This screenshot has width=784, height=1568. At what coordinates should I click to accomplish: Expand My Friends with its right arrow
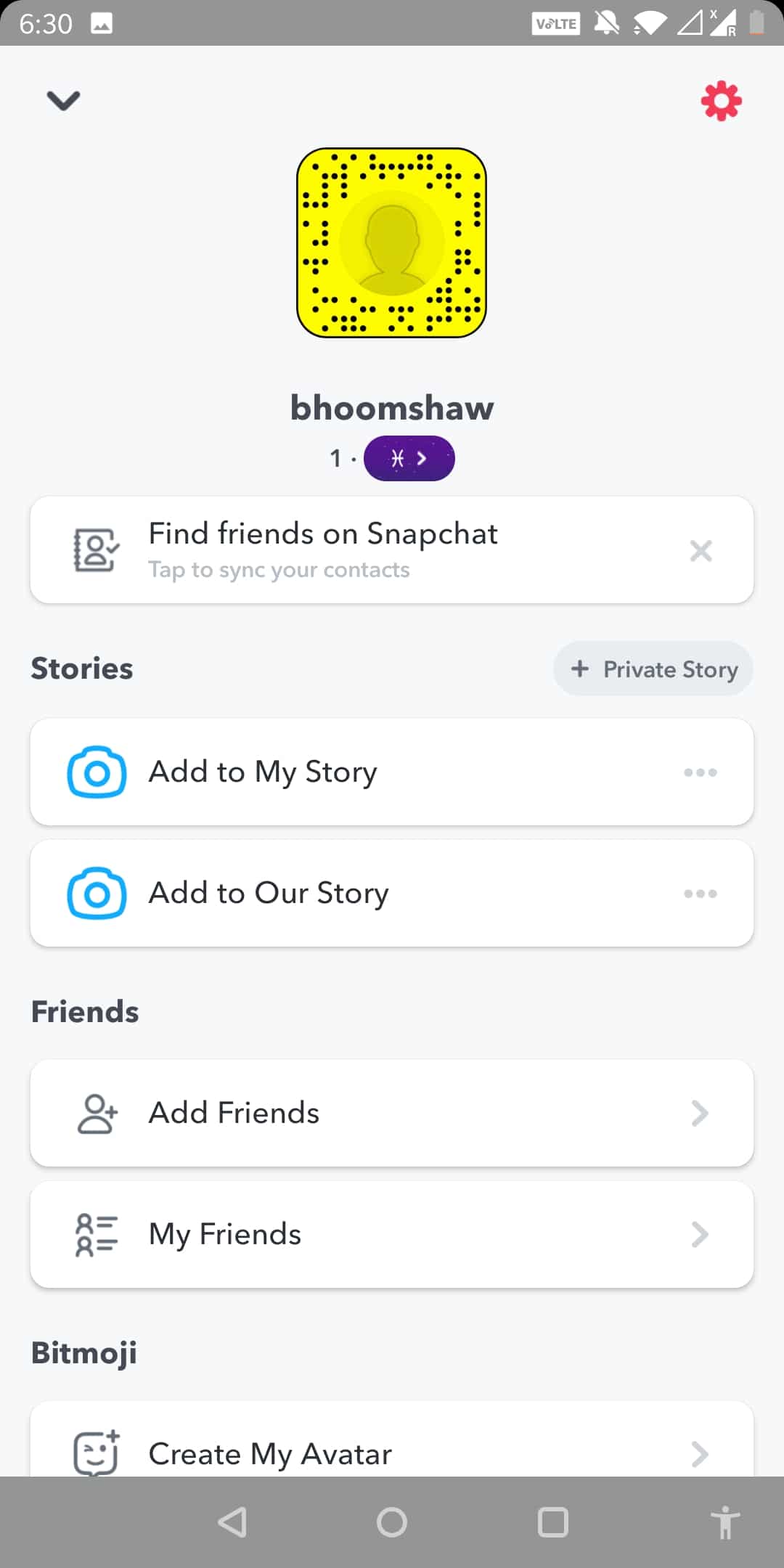click(699, 1234)
